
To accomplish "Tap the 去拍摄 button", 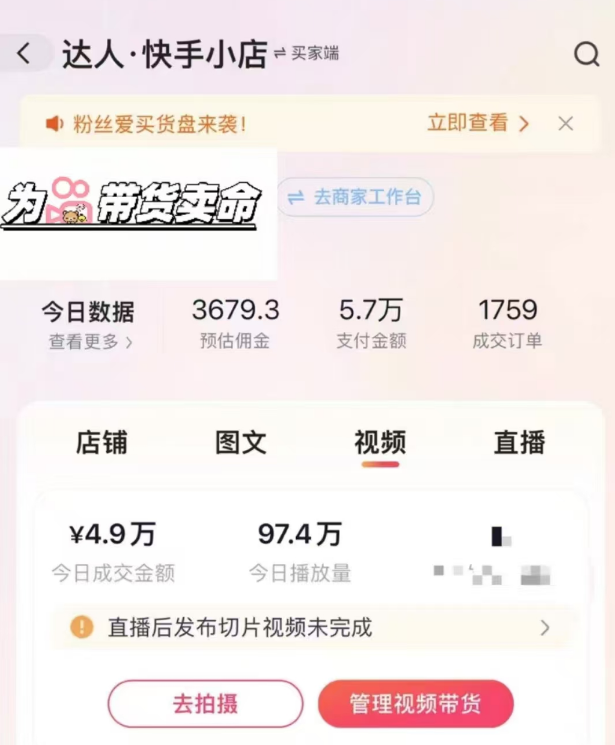I will point(205,704).
